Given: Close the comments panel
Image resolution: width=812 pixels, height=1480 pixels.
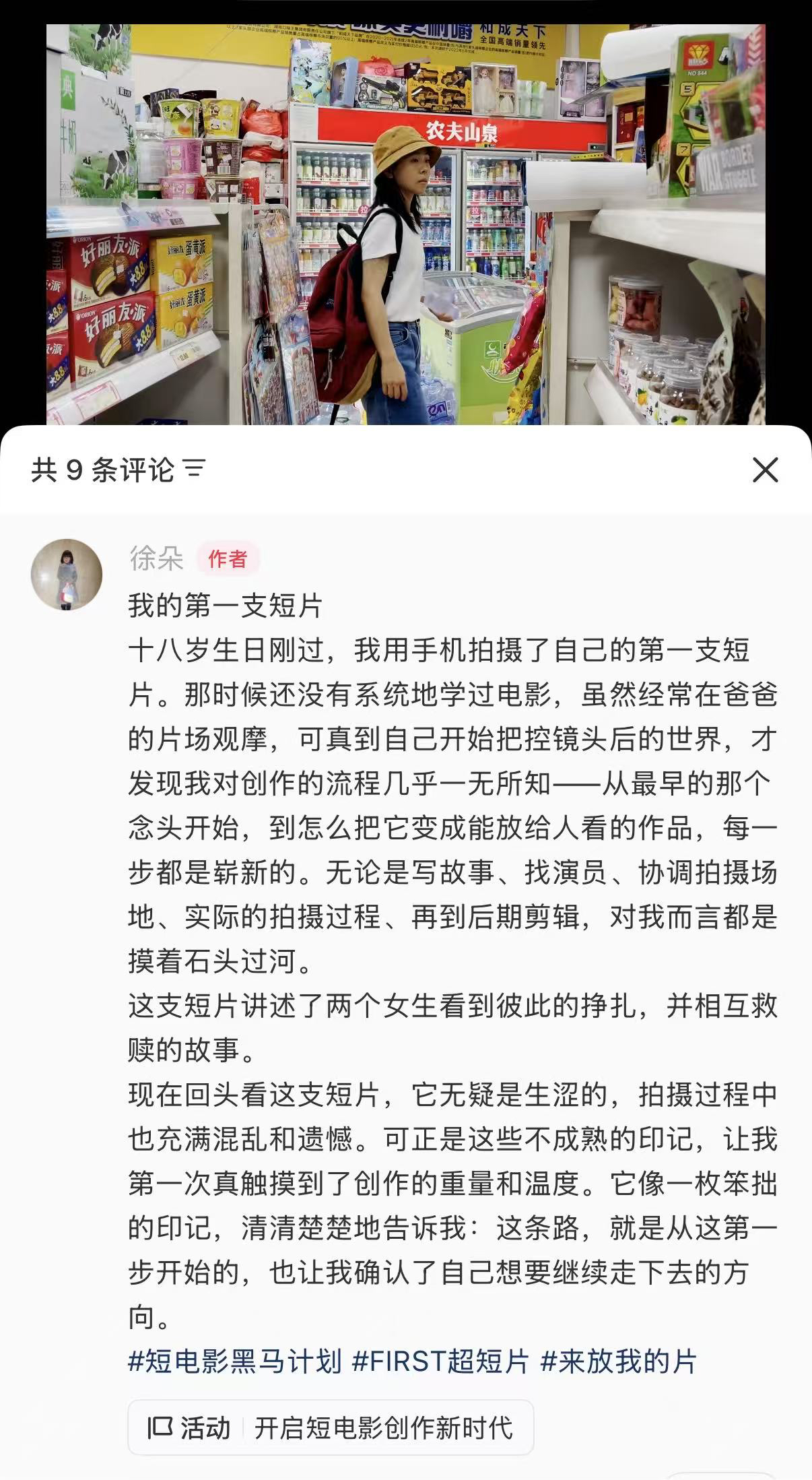Looking at the screenshot, I should pos(765,470).
